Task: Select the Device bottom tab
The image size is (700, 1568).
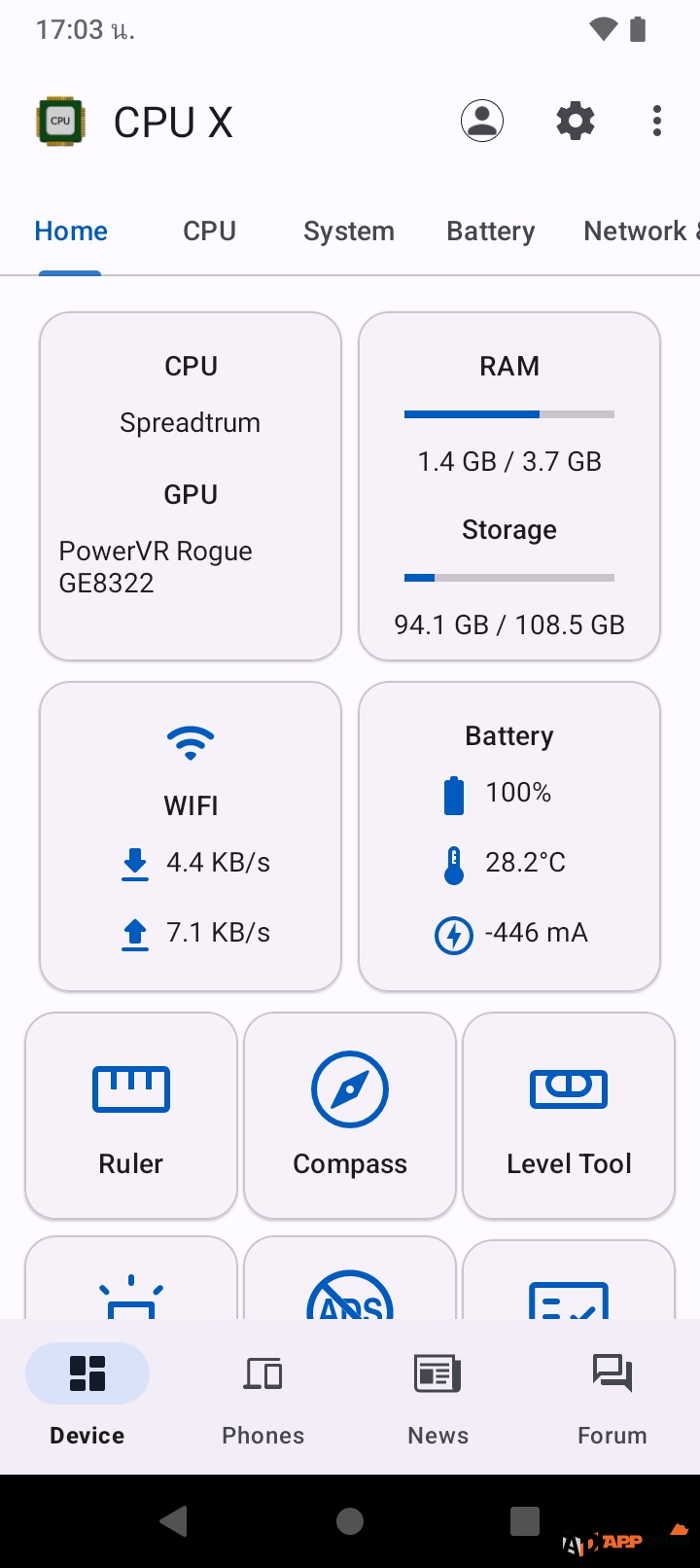Action: pyautogui.click(x=87, y=1397)
